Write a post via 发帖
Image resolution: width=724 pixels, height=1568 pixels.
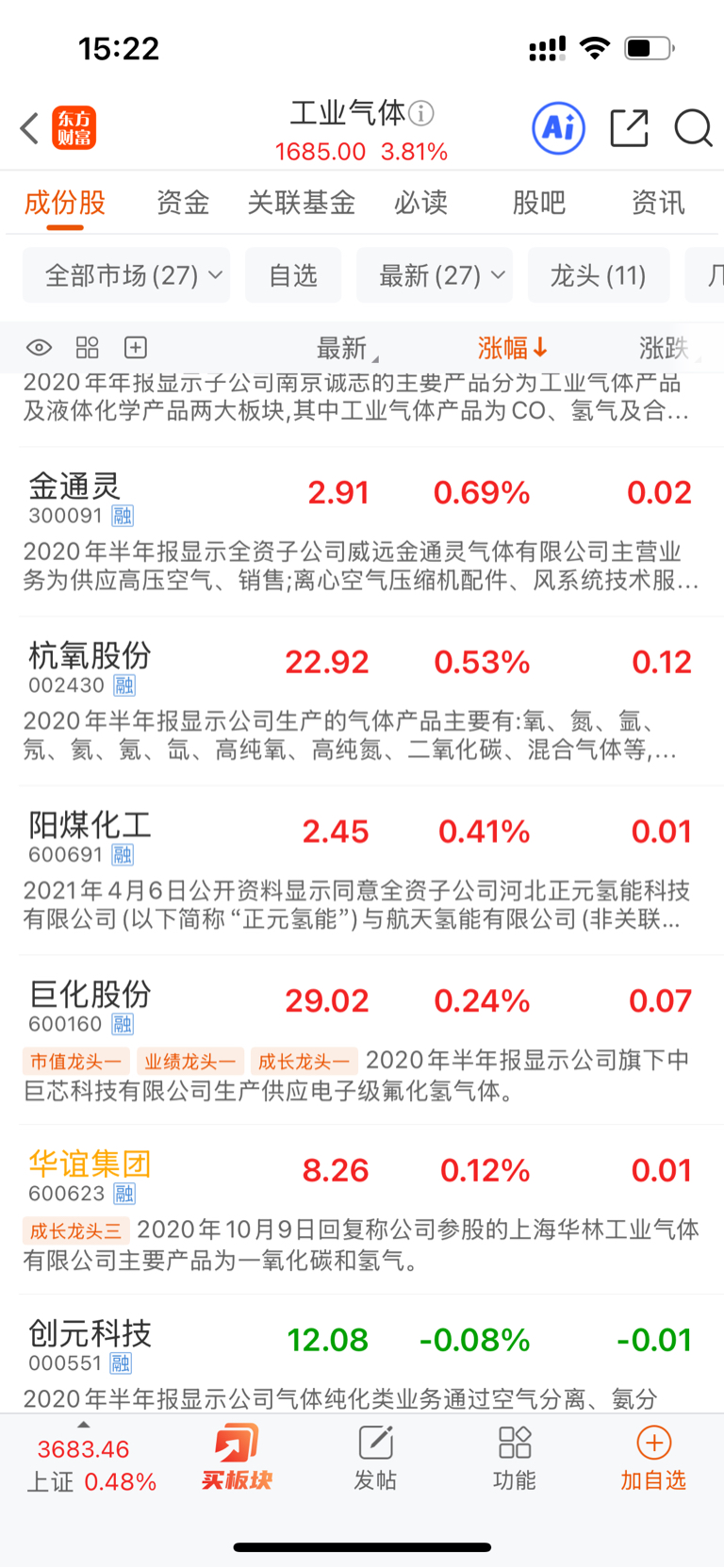(x=374, y=1457)
